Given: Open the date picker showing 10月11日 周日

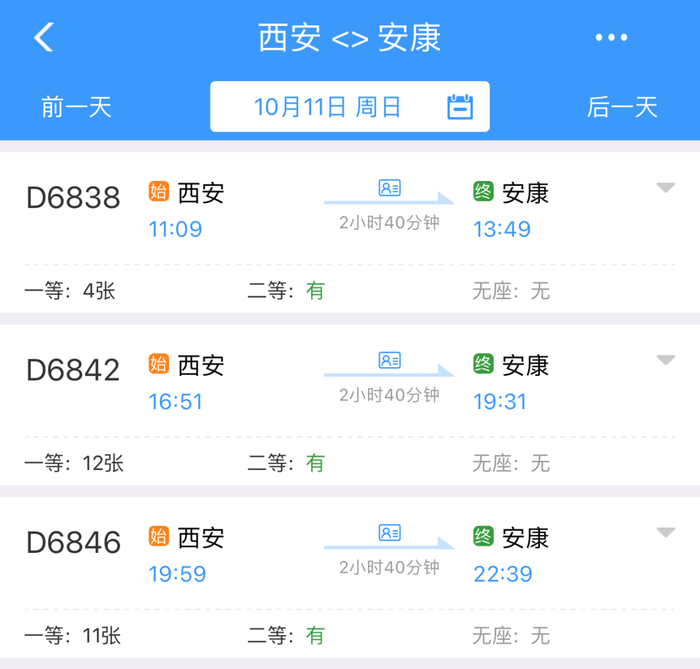Looking at the screenshot, I should [x=349, y=107].
